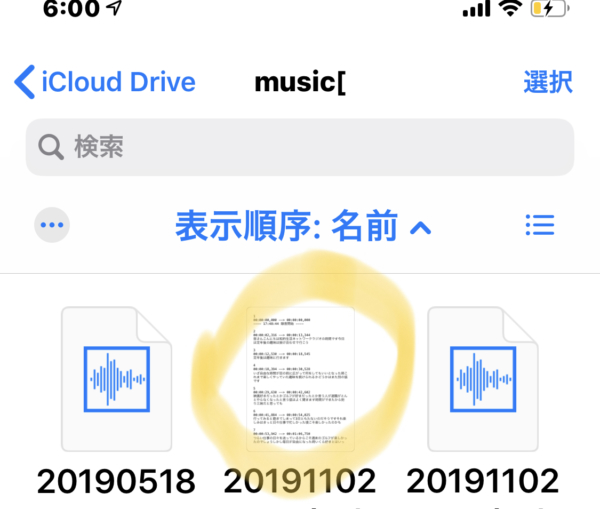Open the audio file 20191102

click(483, 379)
